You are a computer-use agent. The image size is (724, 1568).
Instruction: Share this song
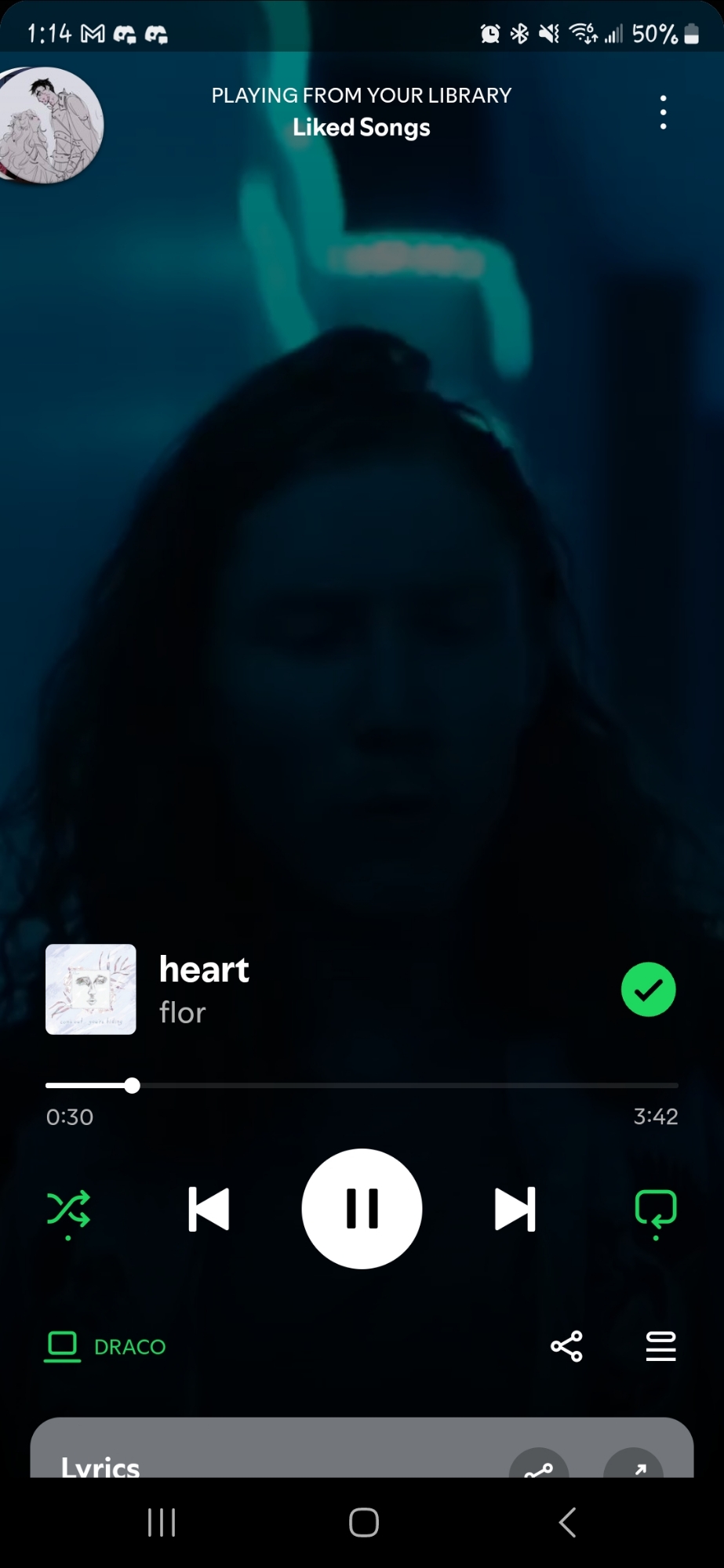tap(566, 1346)
